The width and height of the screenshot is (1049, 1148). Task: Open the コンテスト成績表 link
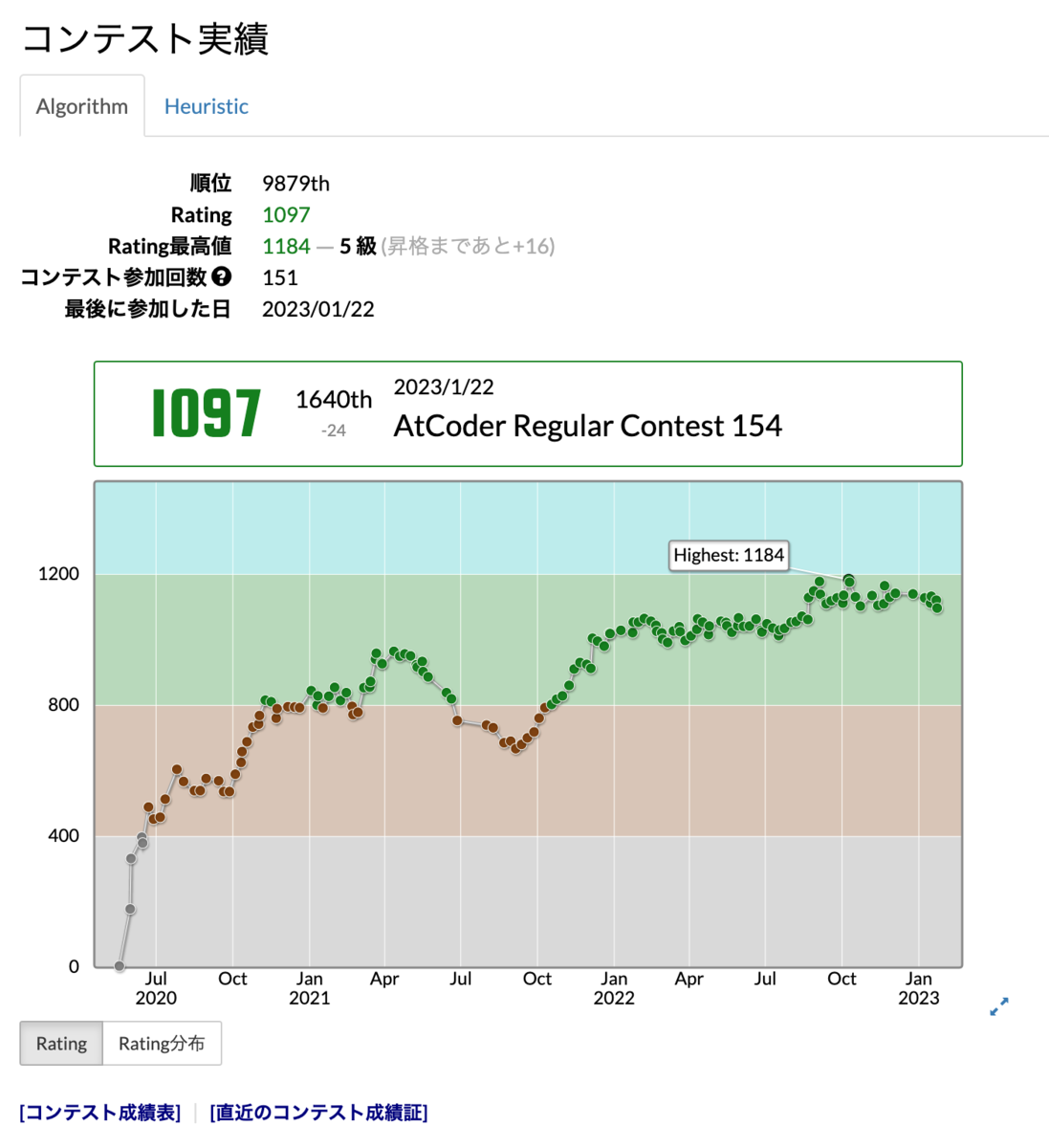pyautogui.click(x=98, y=1112)
